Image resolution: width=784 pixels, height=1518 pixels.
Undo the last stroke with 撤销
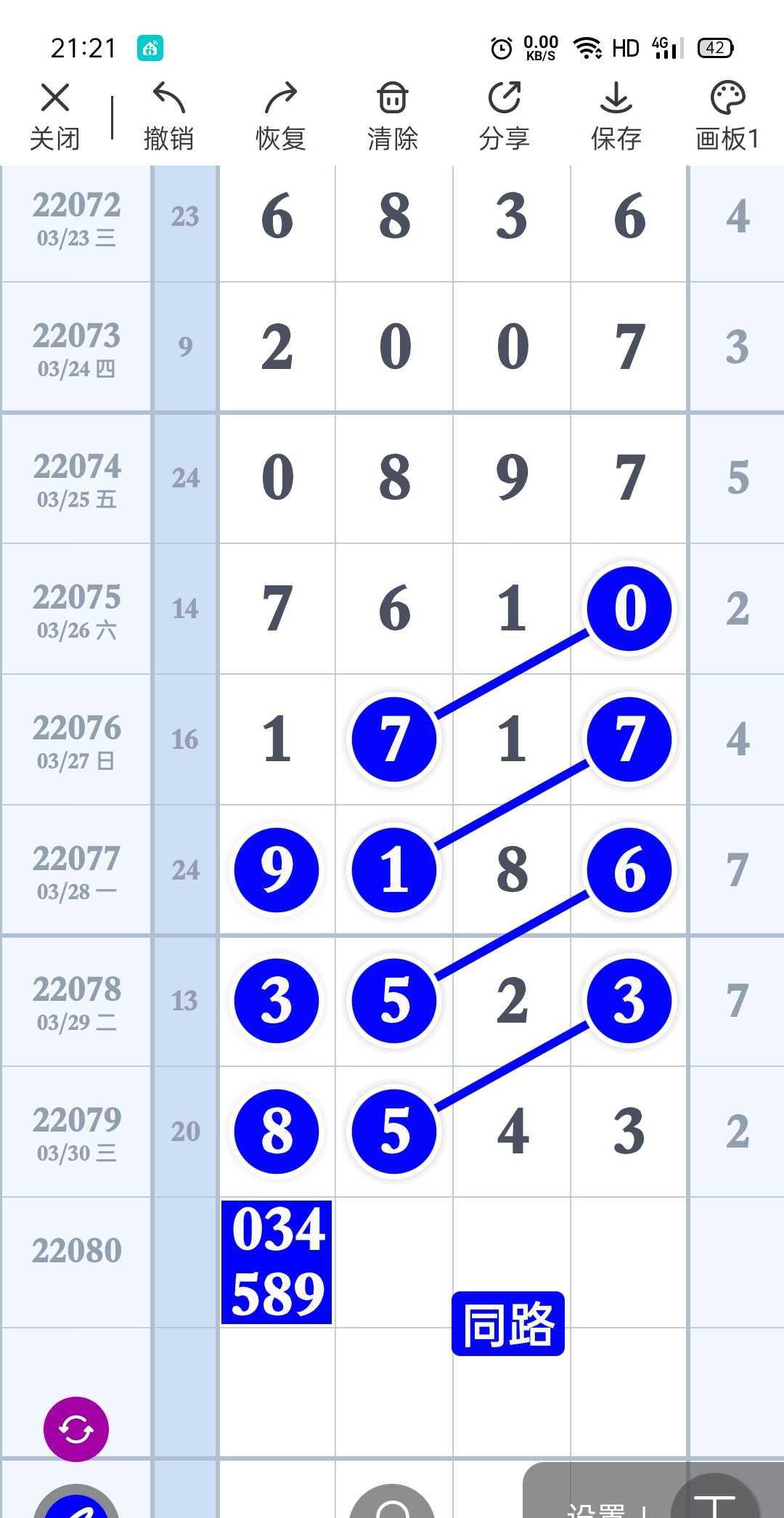(168, 115)
